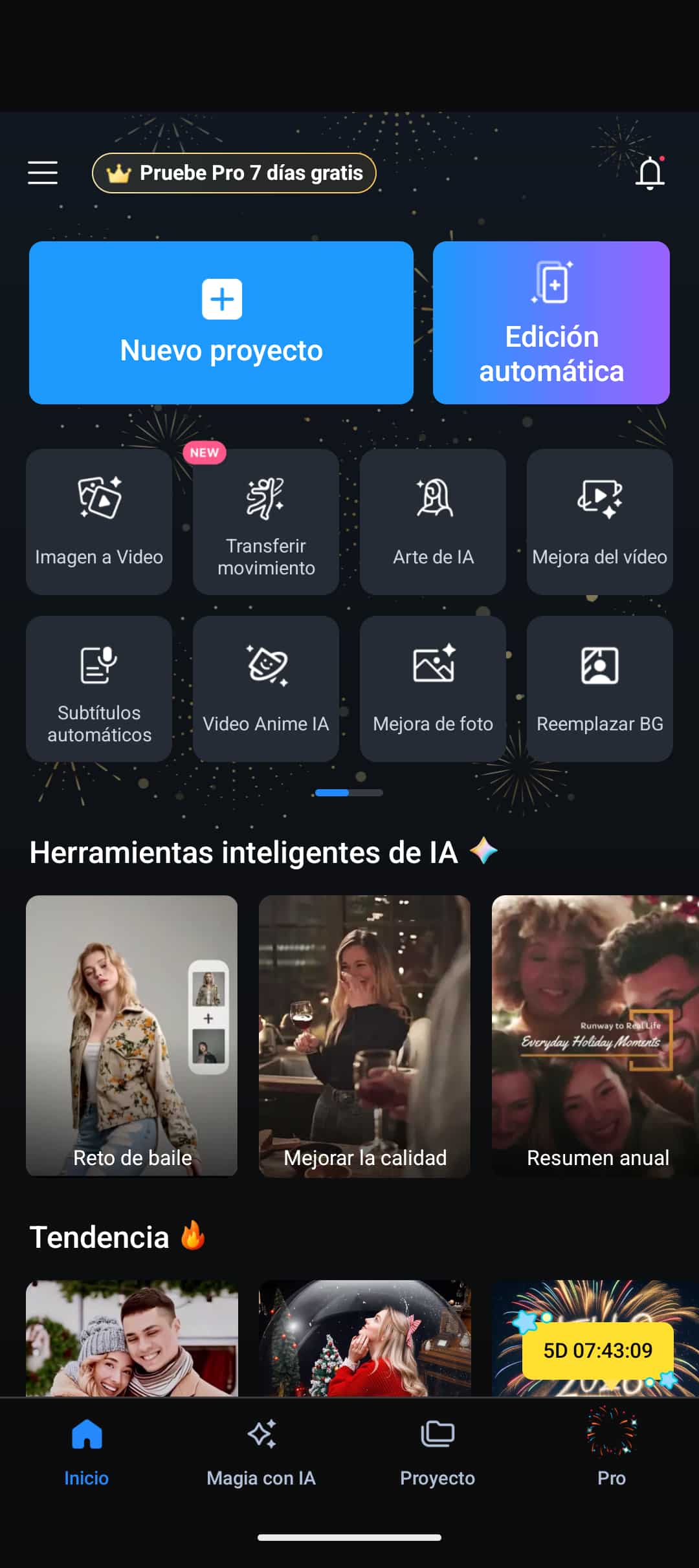Try Video Anime IA
Screen dimensions: 699x1568
[266, 688]
